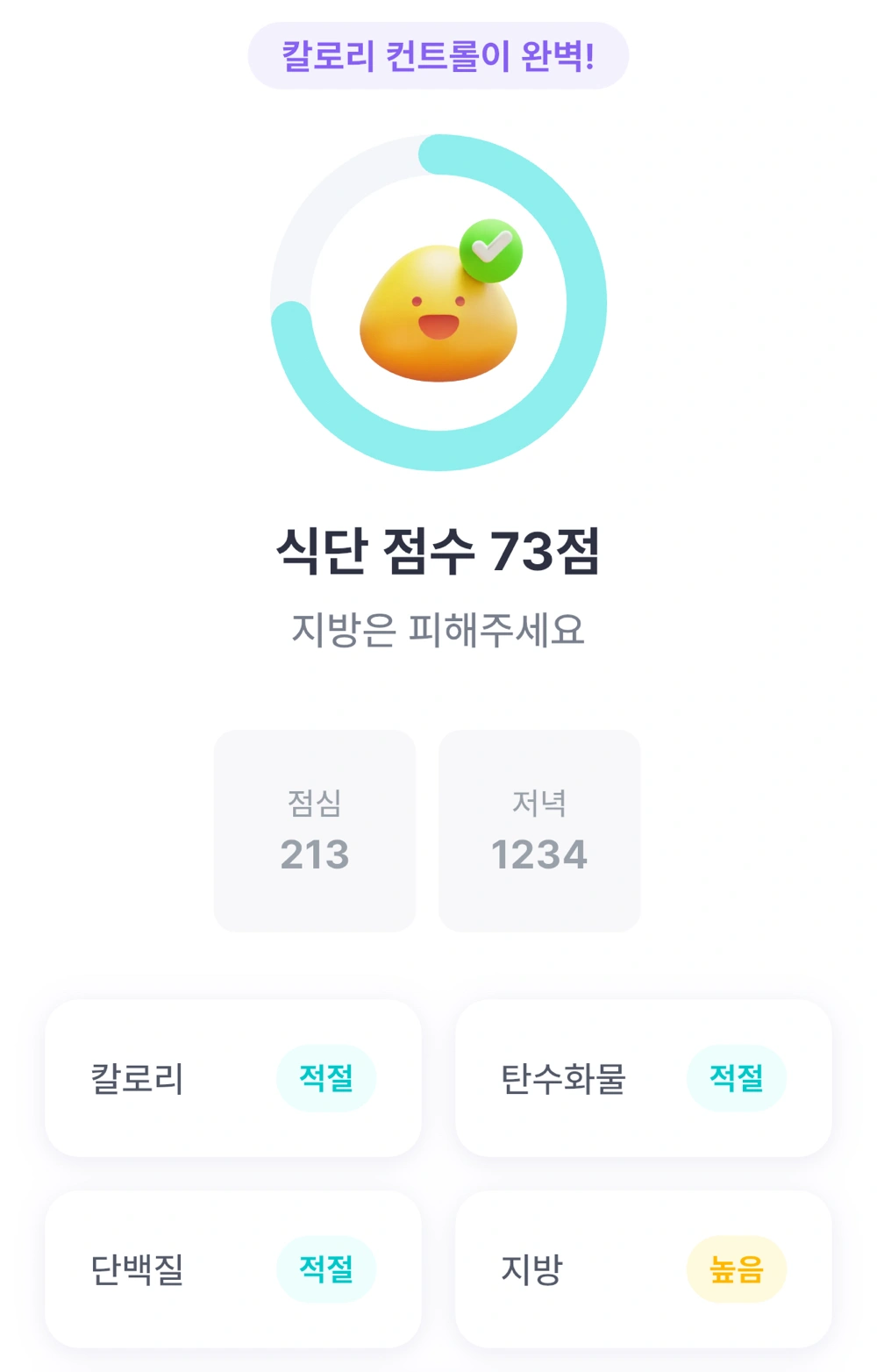Check the 단백질 nutrient card
Image resolution: width=877 pixels, height=1372 pixels.
click(x=233, y=1268)
